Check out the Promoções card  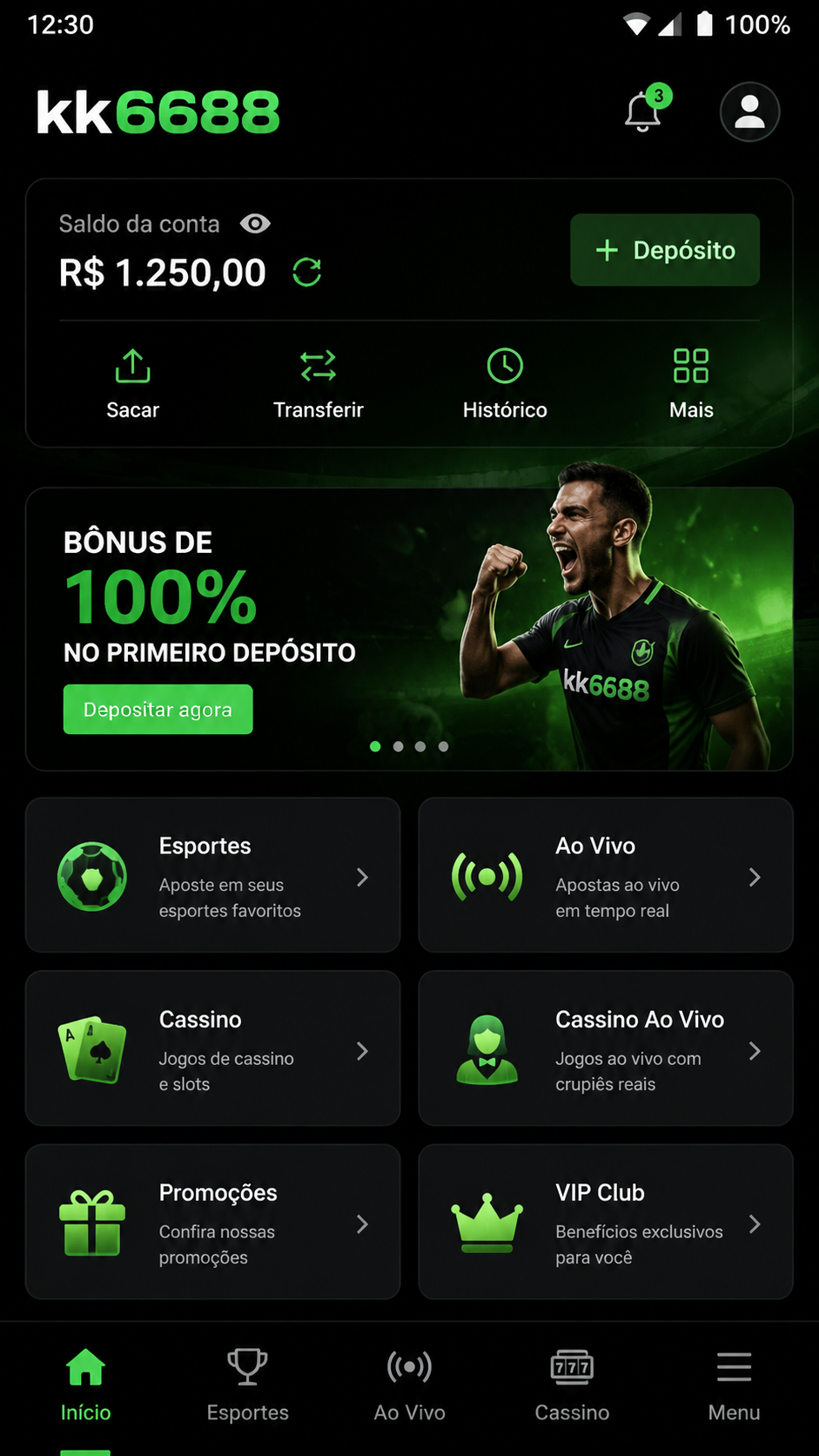click(212, 1222)
